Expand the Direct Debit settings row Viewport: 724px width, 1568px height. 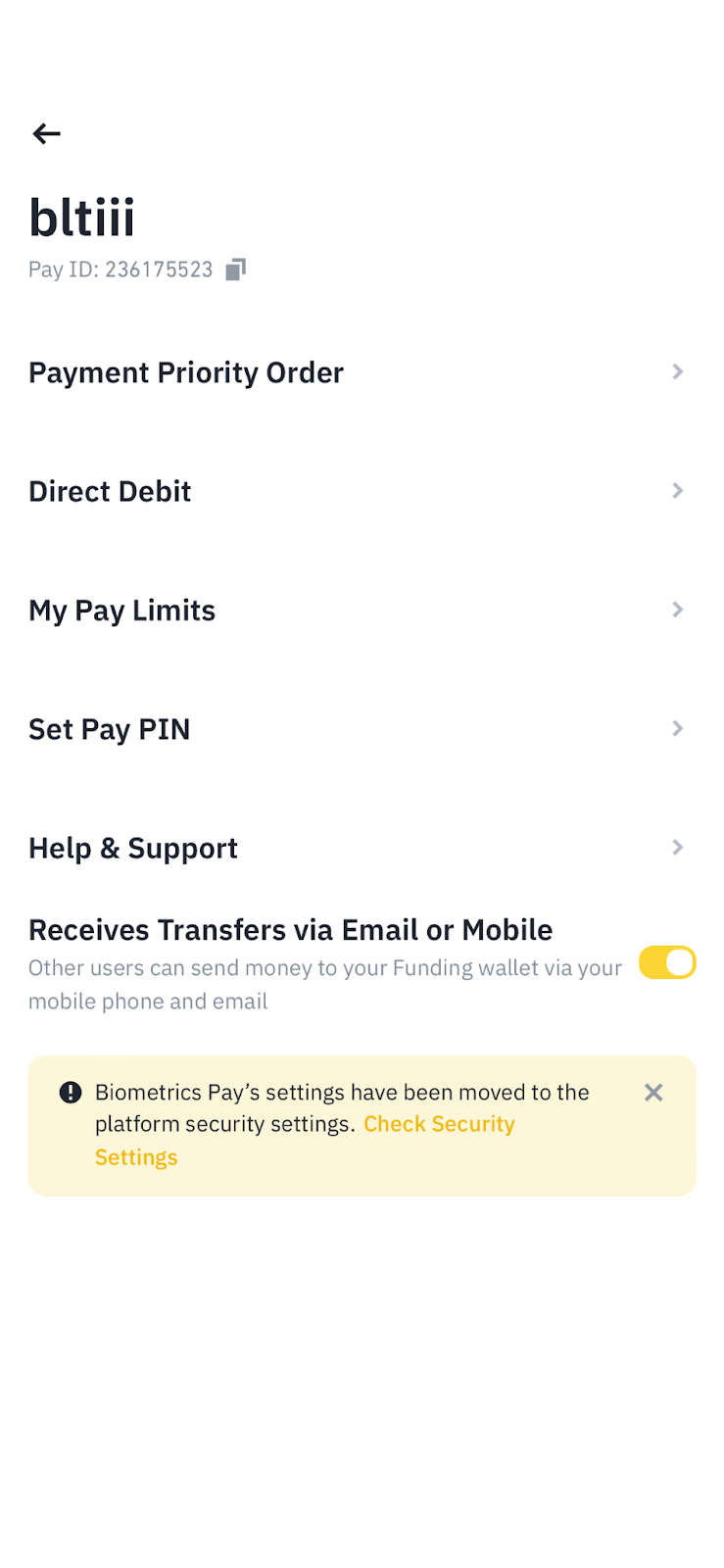click(110, 490)
